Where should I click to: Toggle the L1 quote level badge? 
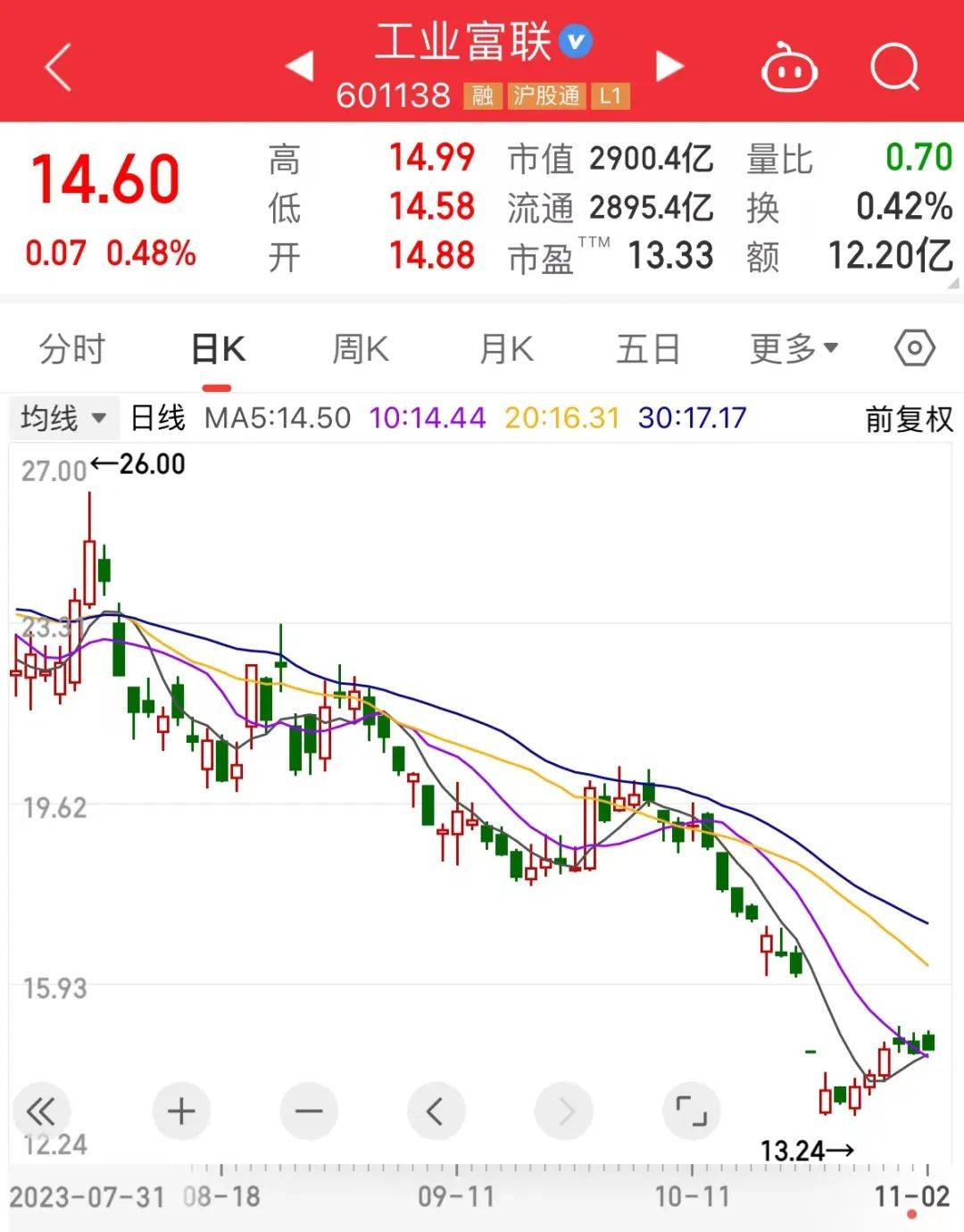click(x=610, y=96)
